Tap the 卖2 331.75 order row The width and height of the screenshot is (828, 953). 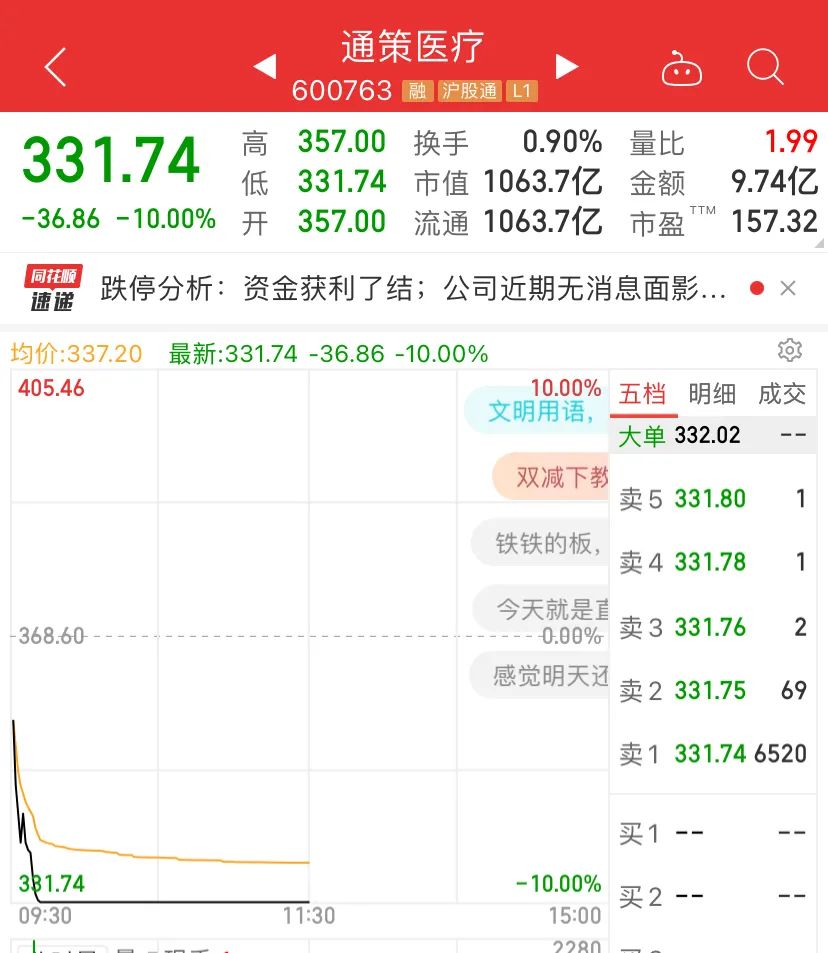click(x=712, y=690)
